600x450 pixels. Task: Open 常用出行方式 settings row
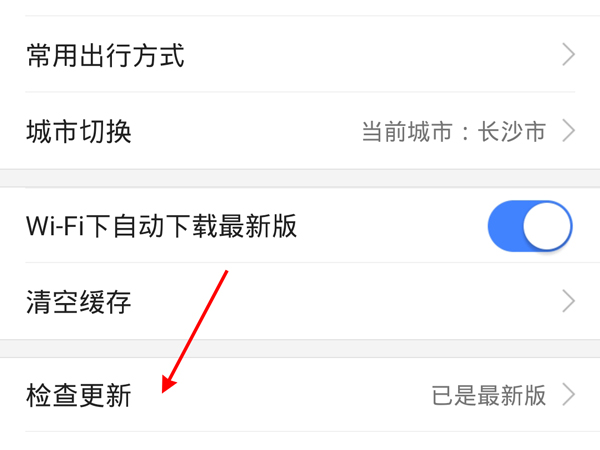300,54
